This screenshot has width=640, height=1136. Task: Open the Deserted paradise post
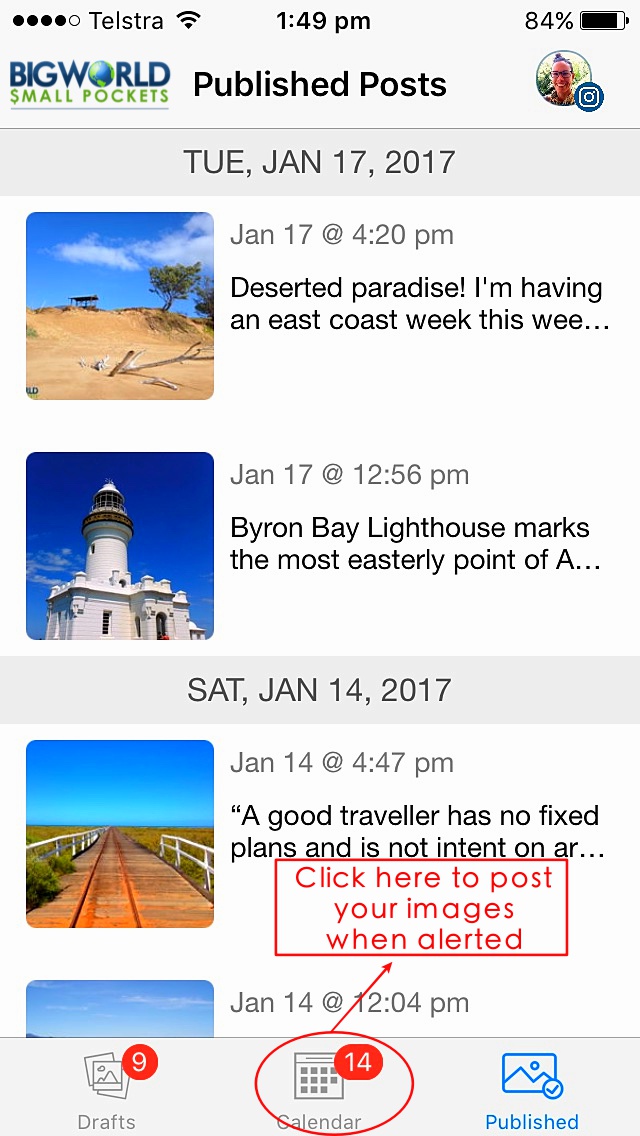320,305
